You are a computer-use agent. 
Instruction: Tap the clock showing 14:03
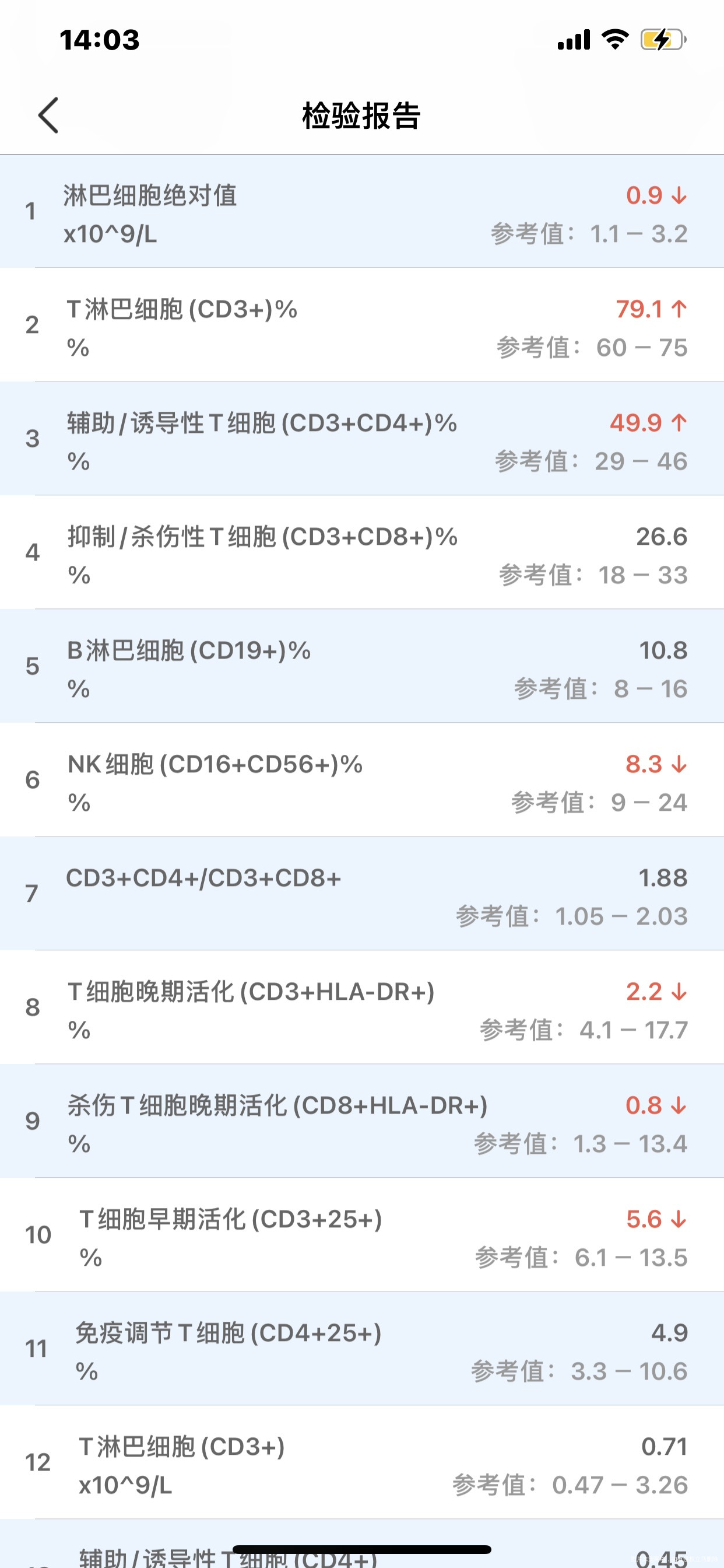[99, 40]
